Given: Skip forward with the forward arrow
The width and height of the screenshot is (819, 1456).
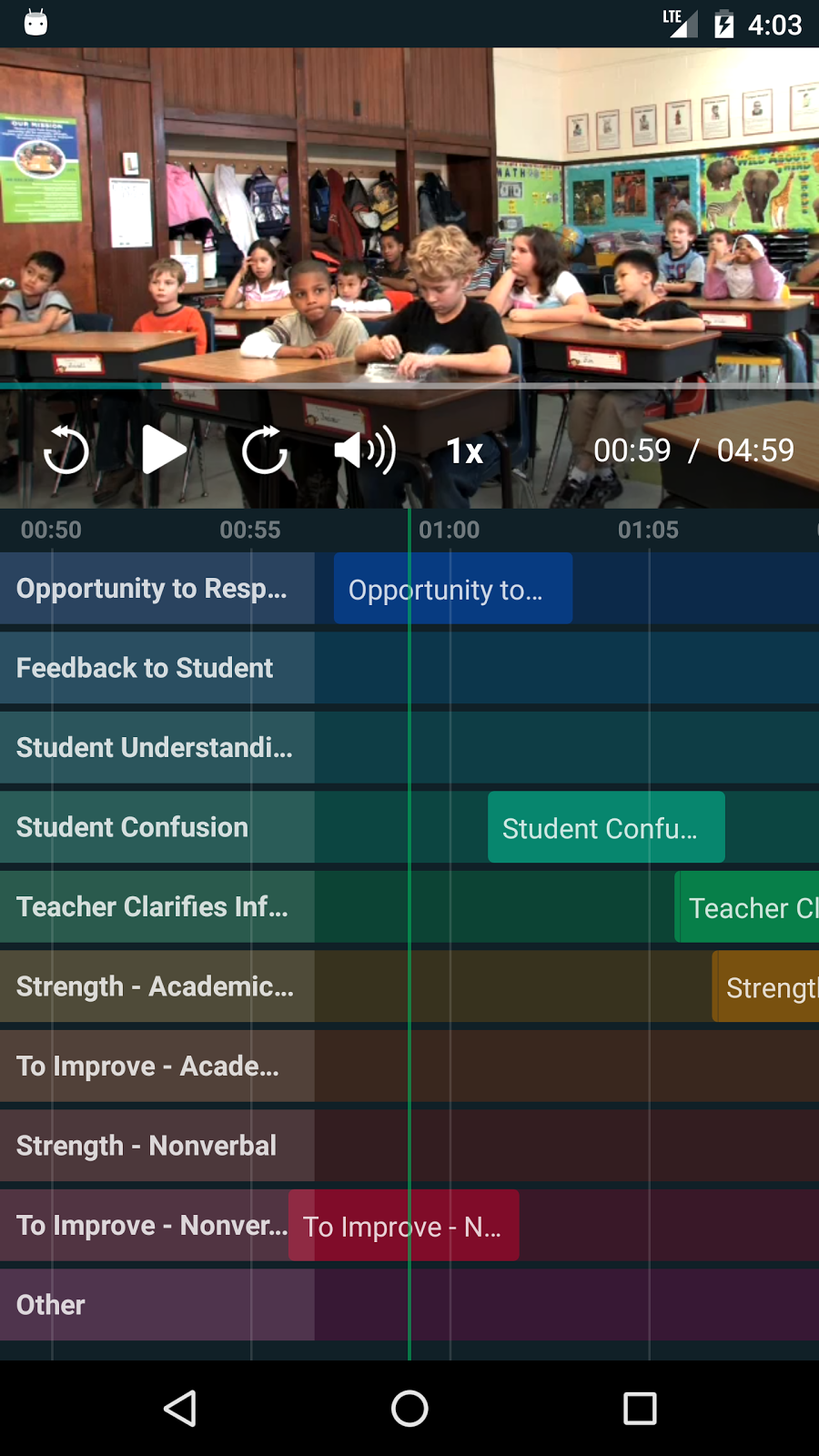Looking at the screenshot, I should (x=265, y=450).
